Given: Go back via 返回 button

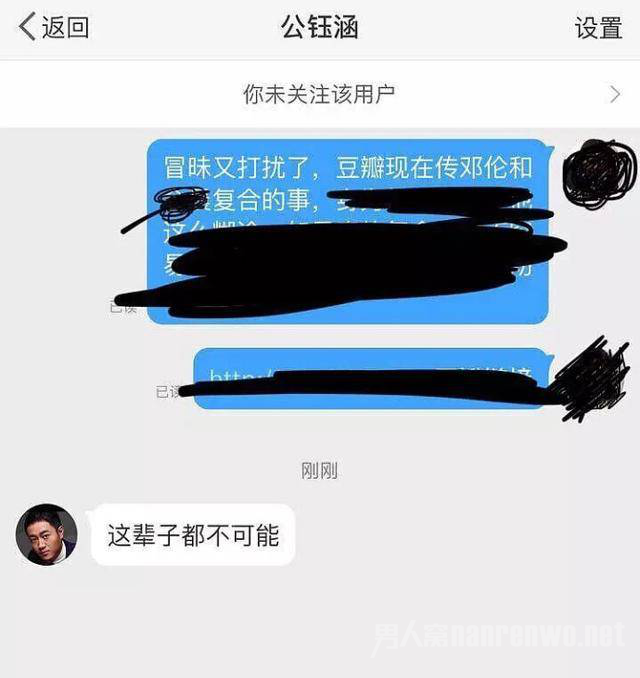Looking at the screenshot, I should [55, 28].
